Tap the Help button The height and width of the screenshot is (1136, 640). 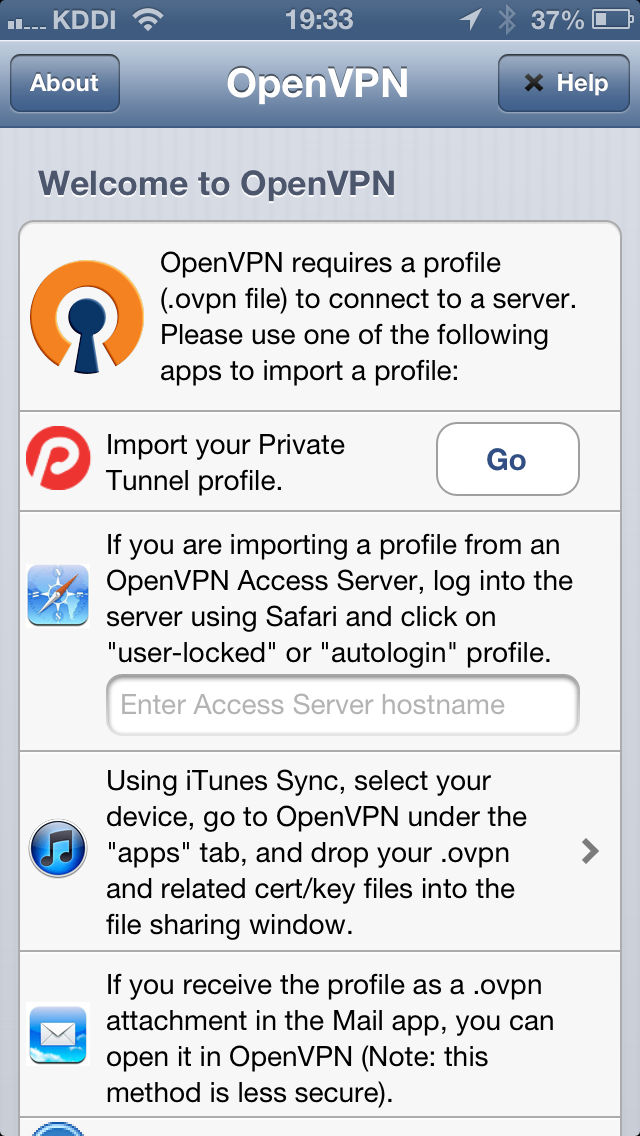[564, 83]
